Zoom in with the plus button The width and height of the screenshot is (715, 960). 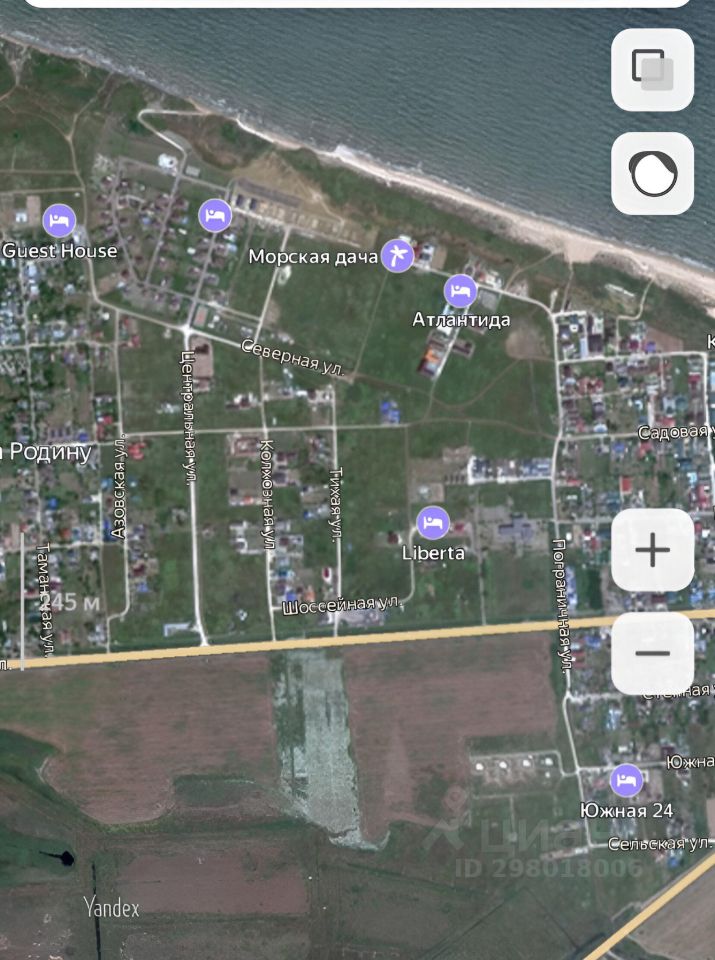tap(652, 550)
